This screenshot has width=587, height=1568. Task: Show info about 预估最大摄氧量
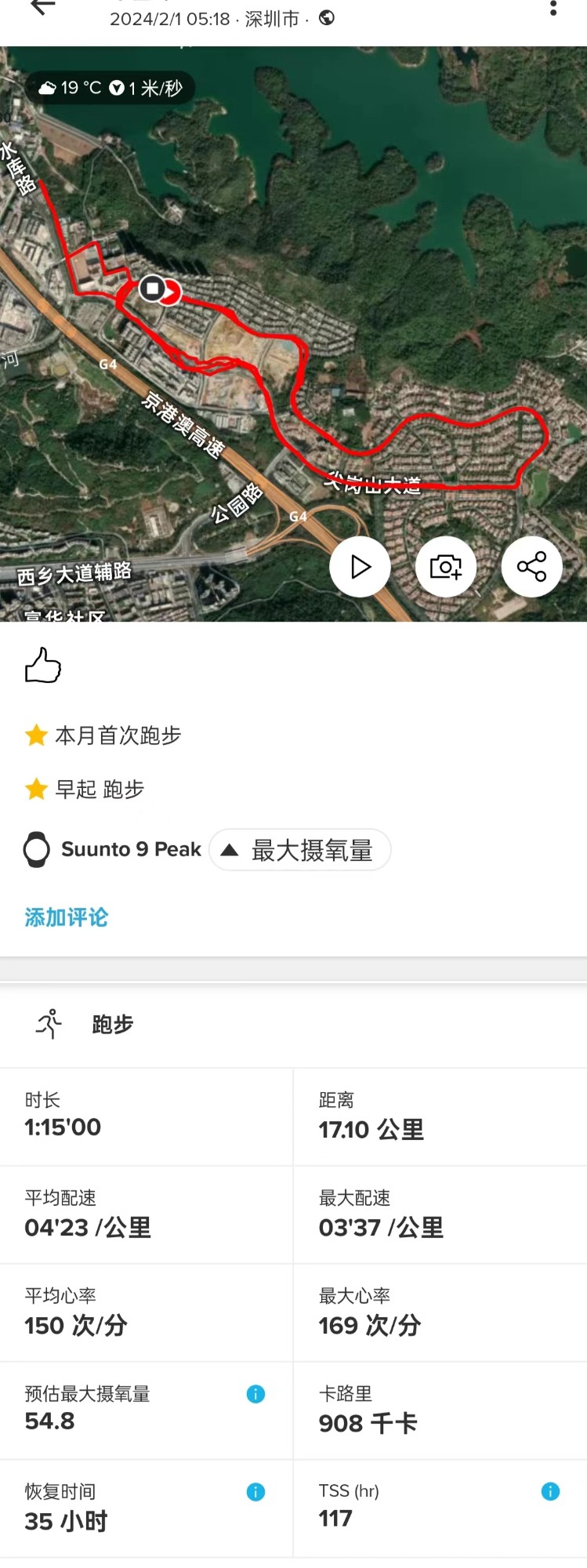(255, 1394)
